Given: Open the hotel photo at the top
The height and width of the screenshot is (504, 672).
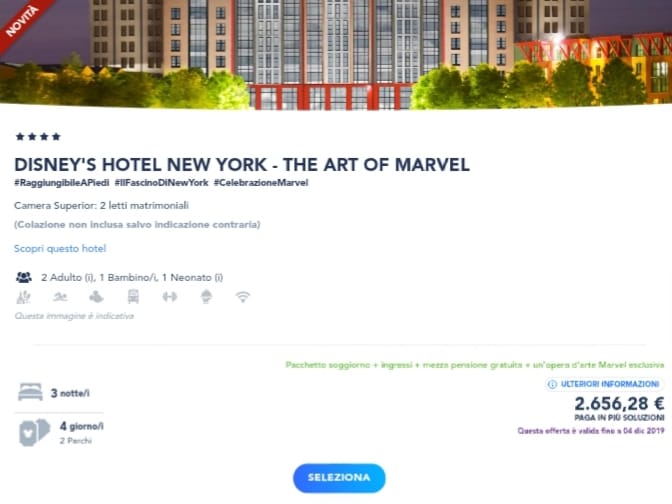Looking at the screenshot, I should 336,52.
